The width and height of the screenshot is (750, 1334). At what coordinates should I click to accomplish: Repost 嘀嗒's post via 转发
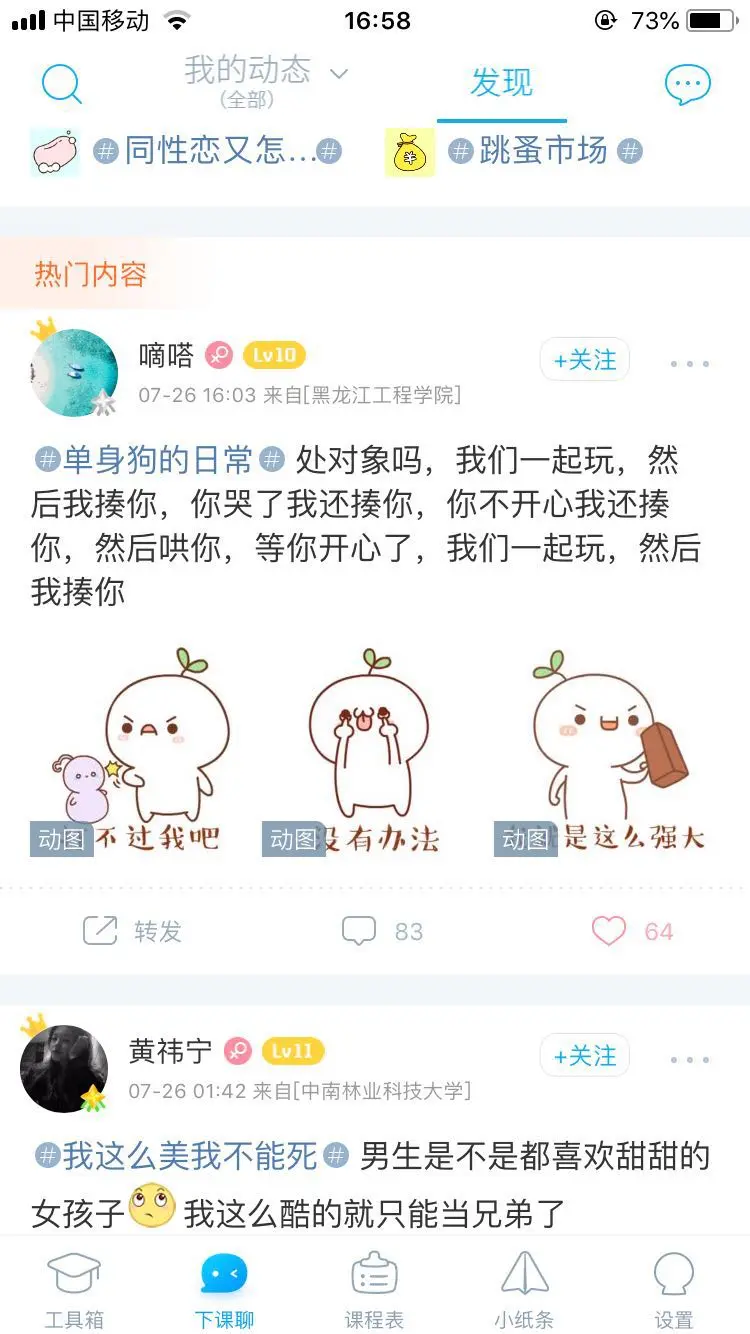coord(132,931)
